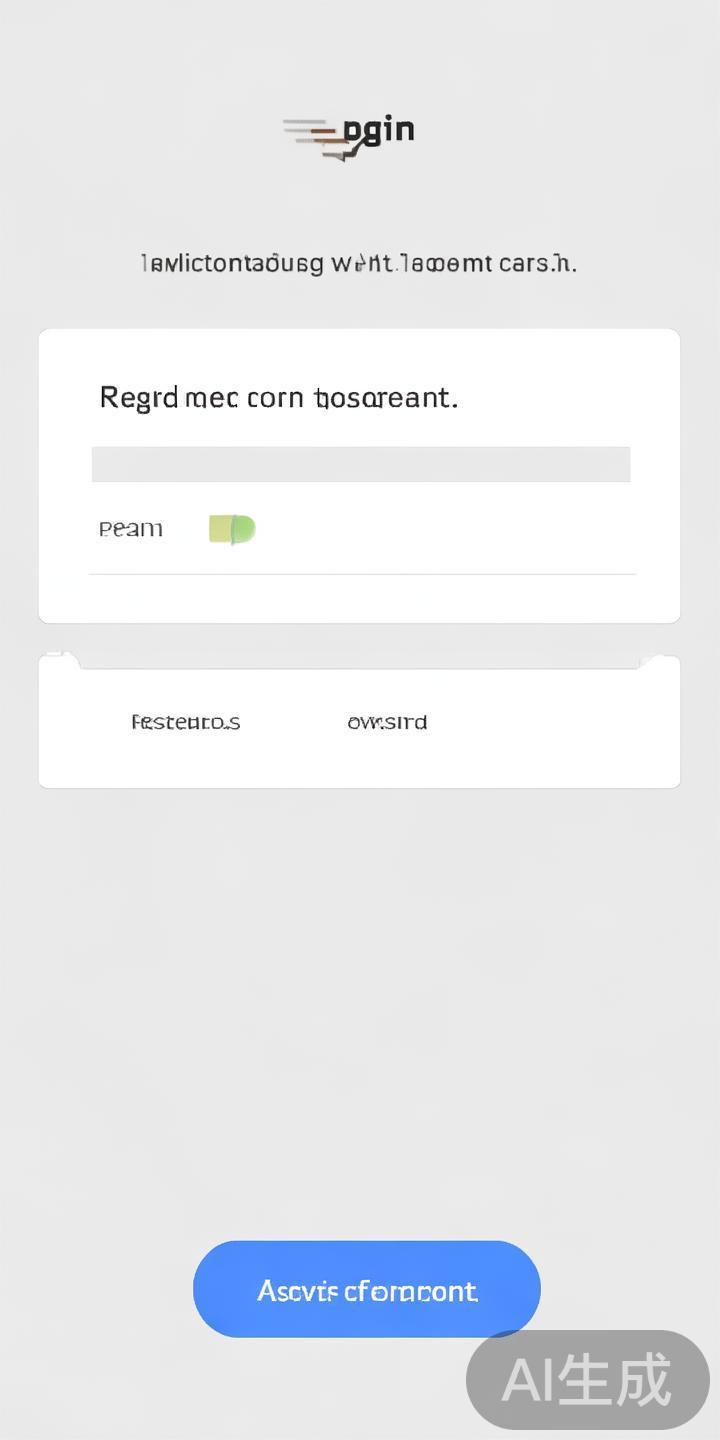Click the lavlictontaduag welt laoemt cars.h link
This screenshot has width=720, height=1440.
tap(359, 263)
